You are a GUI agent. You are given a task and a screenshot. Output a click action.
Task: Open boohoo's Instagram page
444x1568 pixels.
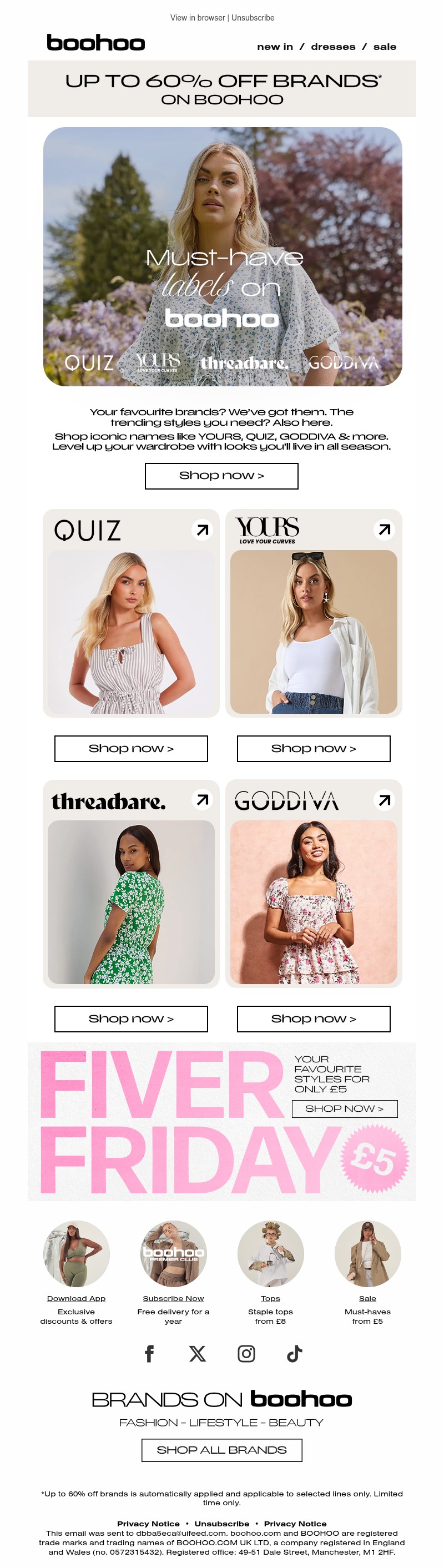point(246,1353)
